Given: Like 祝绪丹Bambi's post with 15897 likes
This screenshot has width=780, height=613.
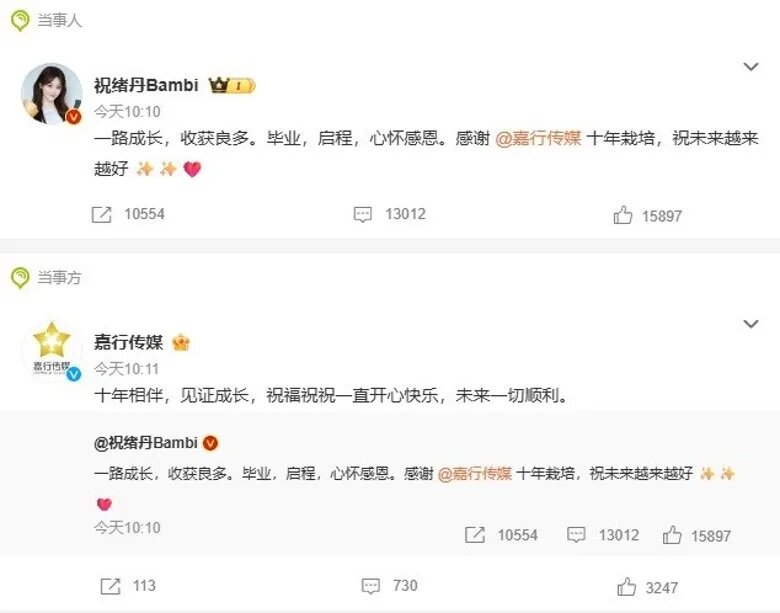Looking at the screenshot, I should (x=624, y=215).
